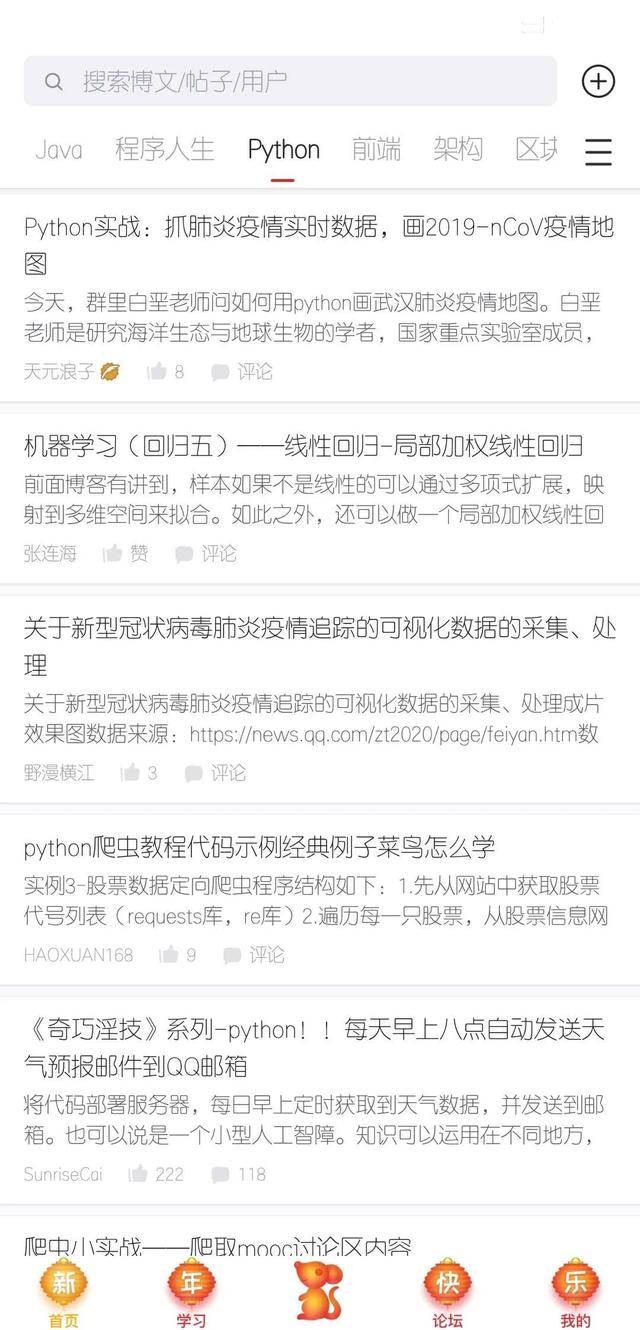Comment on the post by 野漫横江

click(215, 773)
